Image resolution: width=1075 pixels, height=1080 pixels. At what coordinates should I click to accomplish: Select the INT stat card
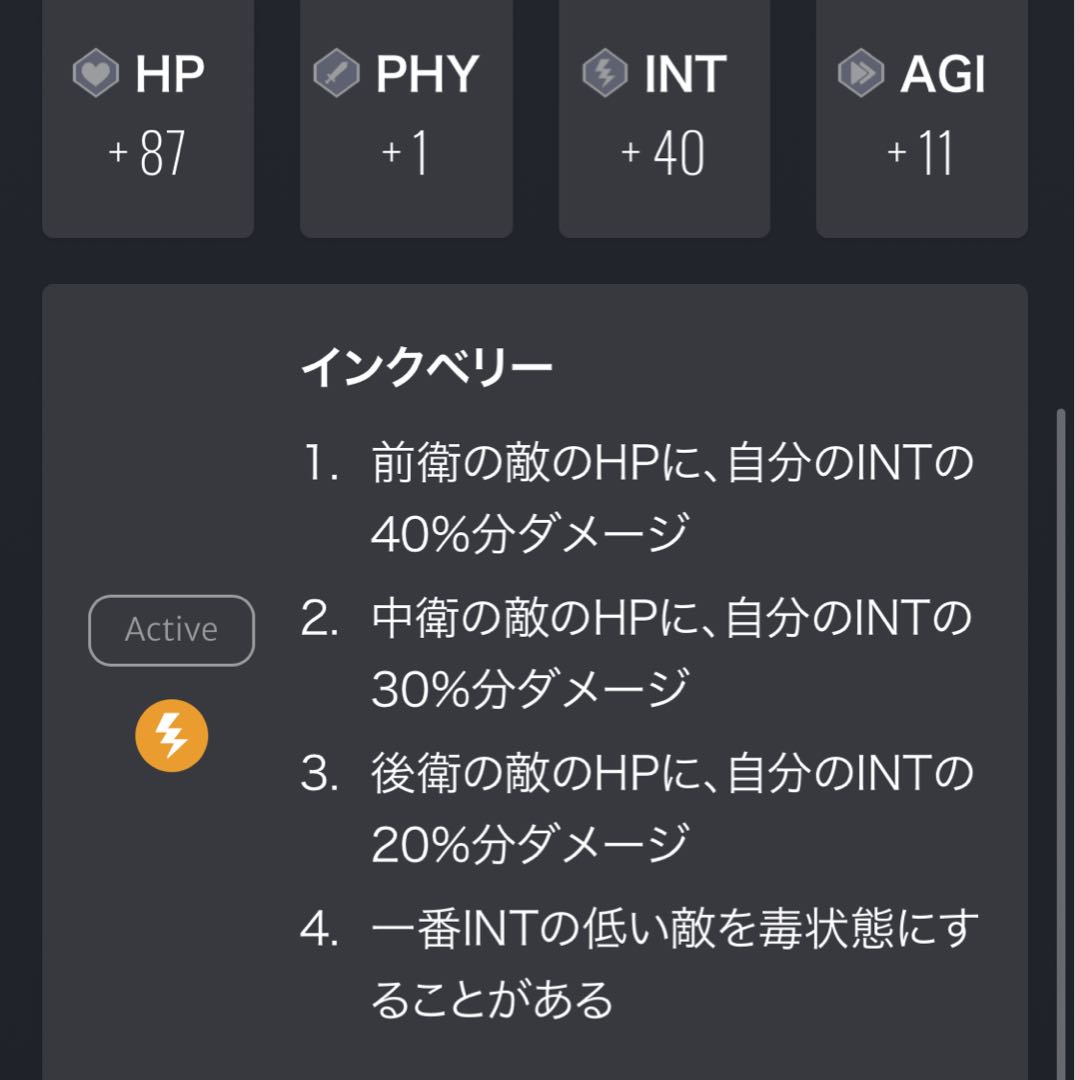(x=663, y=120)
